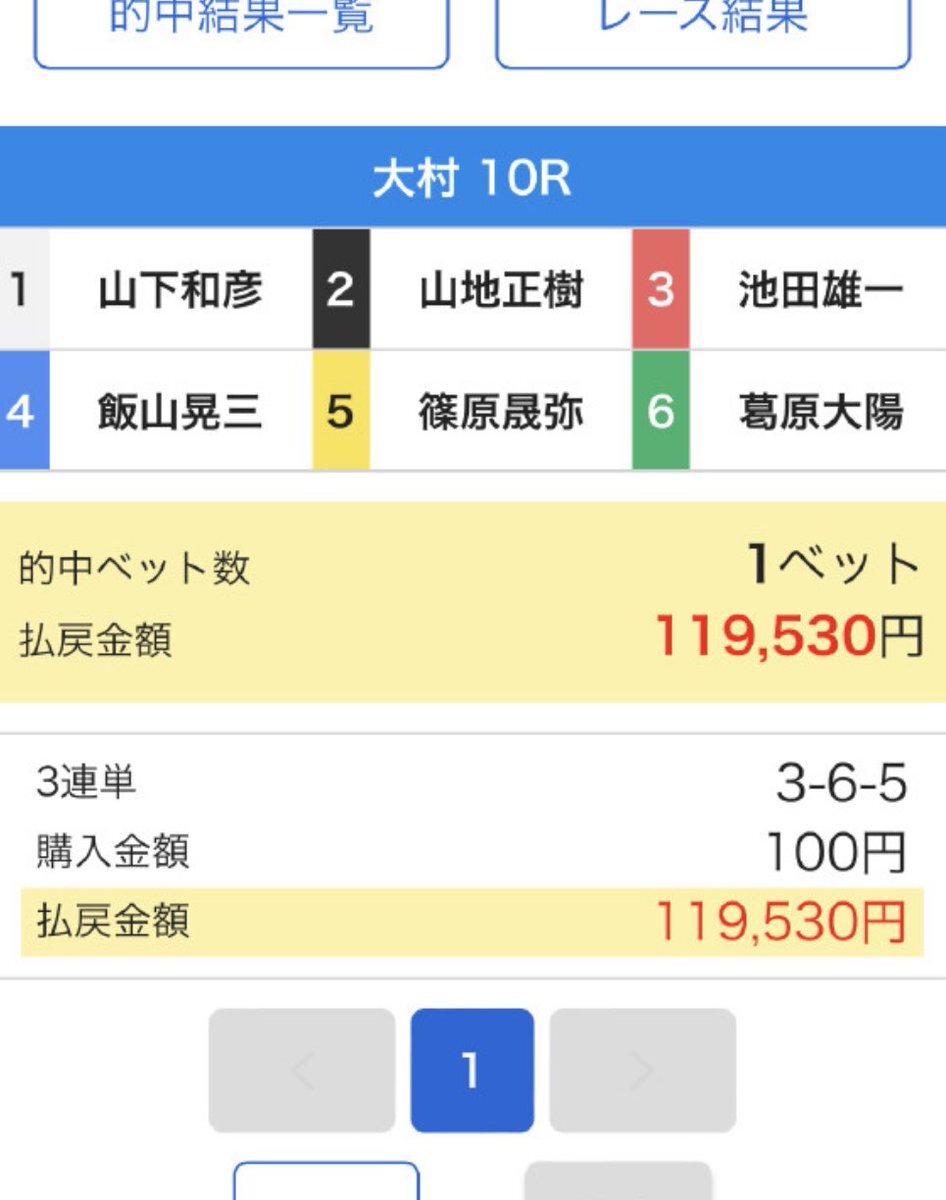Open the レース結果 button
Viewport: 946px width, 1200px height.
(703, 30)
